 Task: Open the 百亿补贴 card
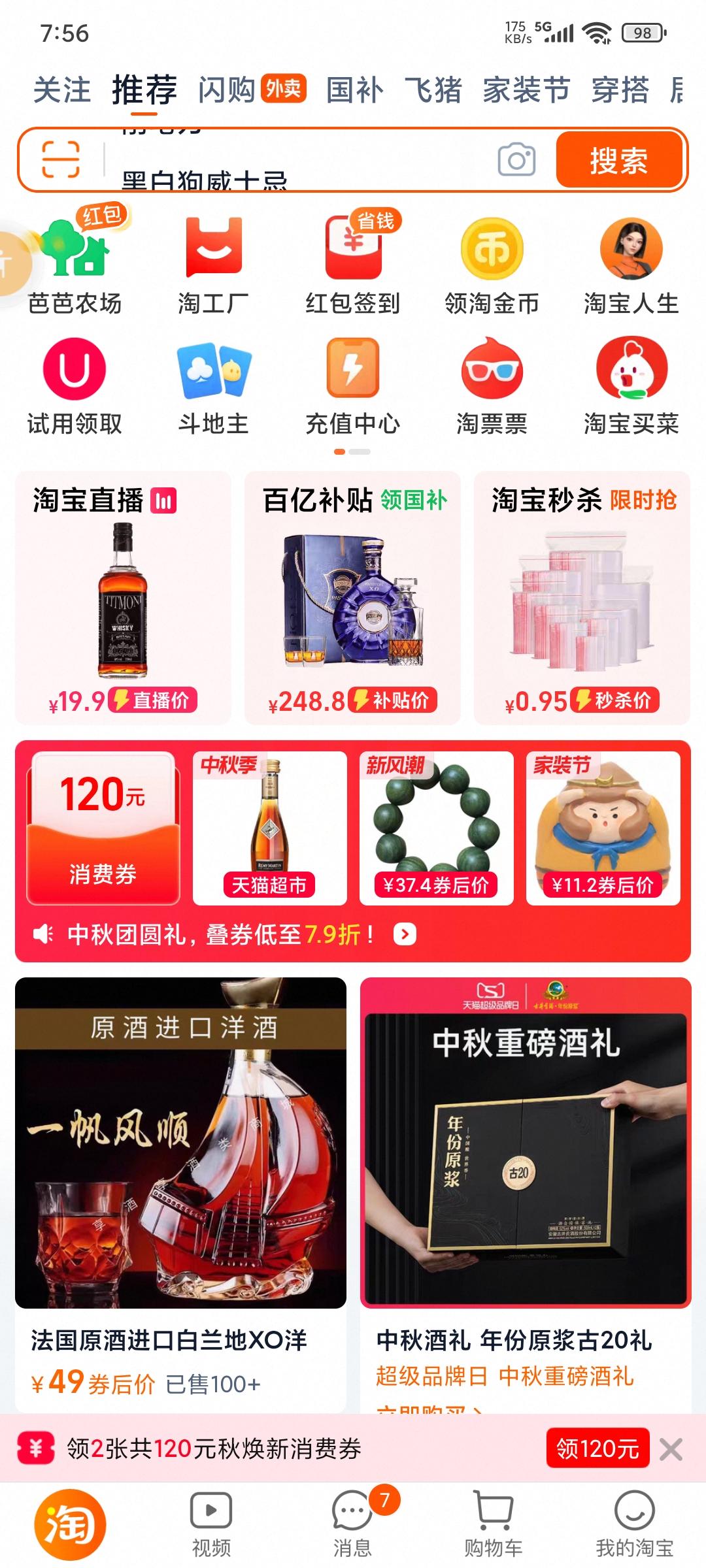(352, 598)
